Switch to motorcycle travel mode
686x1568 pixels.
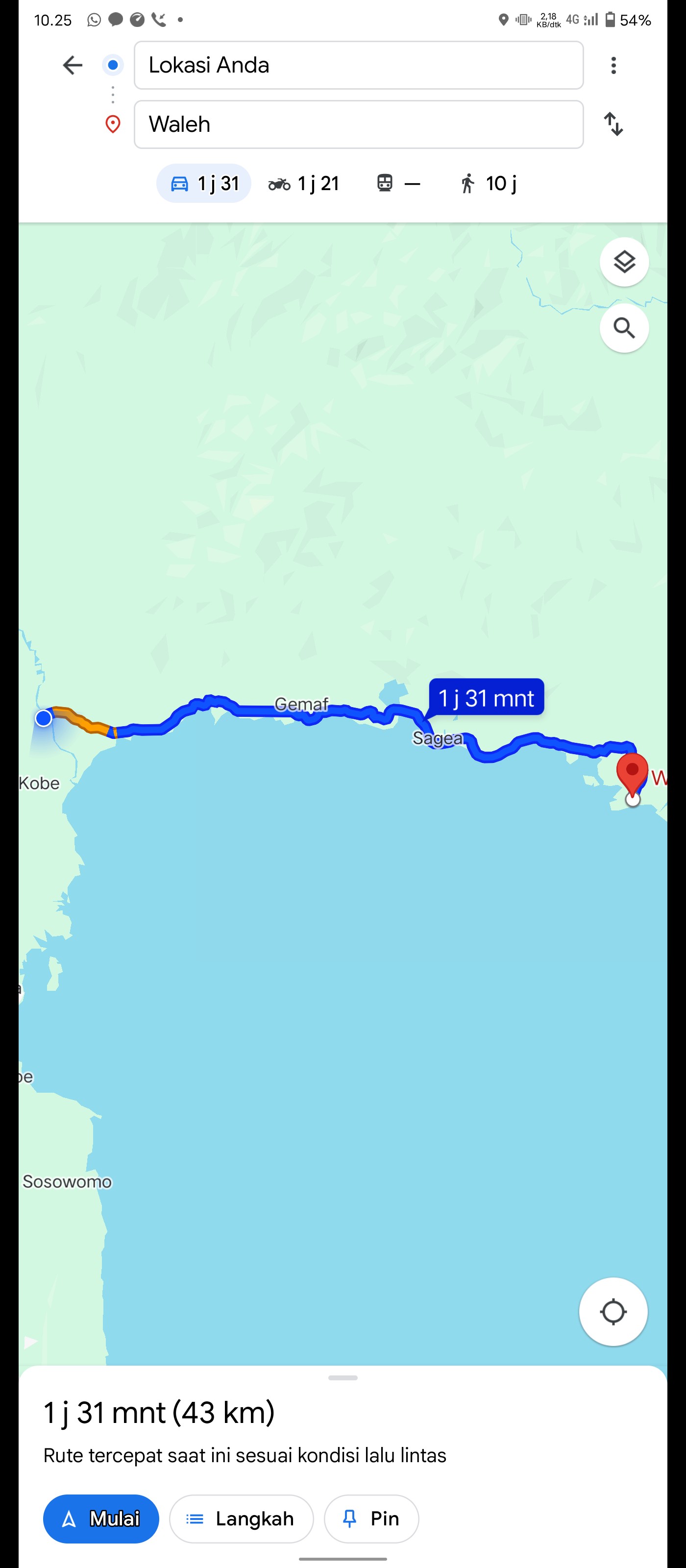coord(303,183)
